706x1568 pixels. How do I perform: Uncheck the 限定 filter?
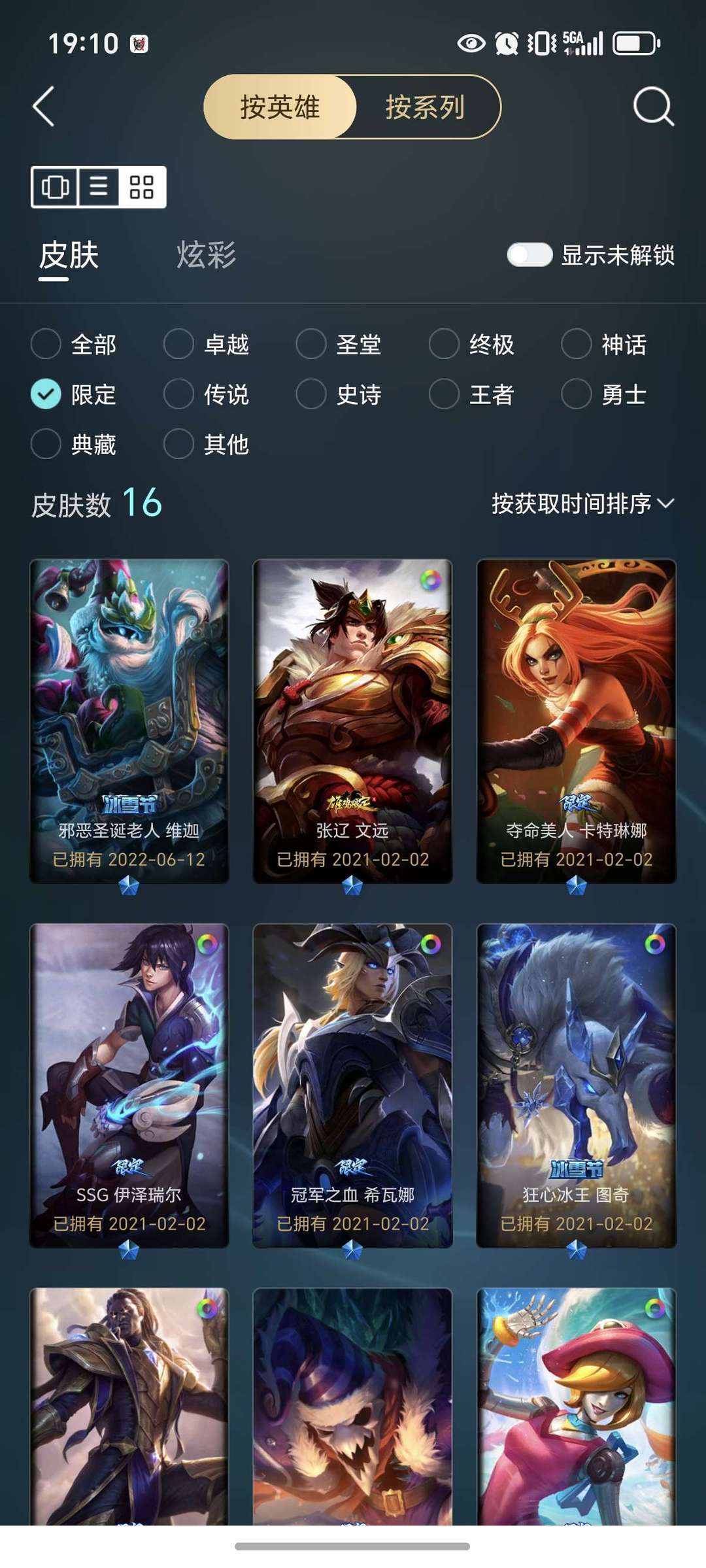74,394
